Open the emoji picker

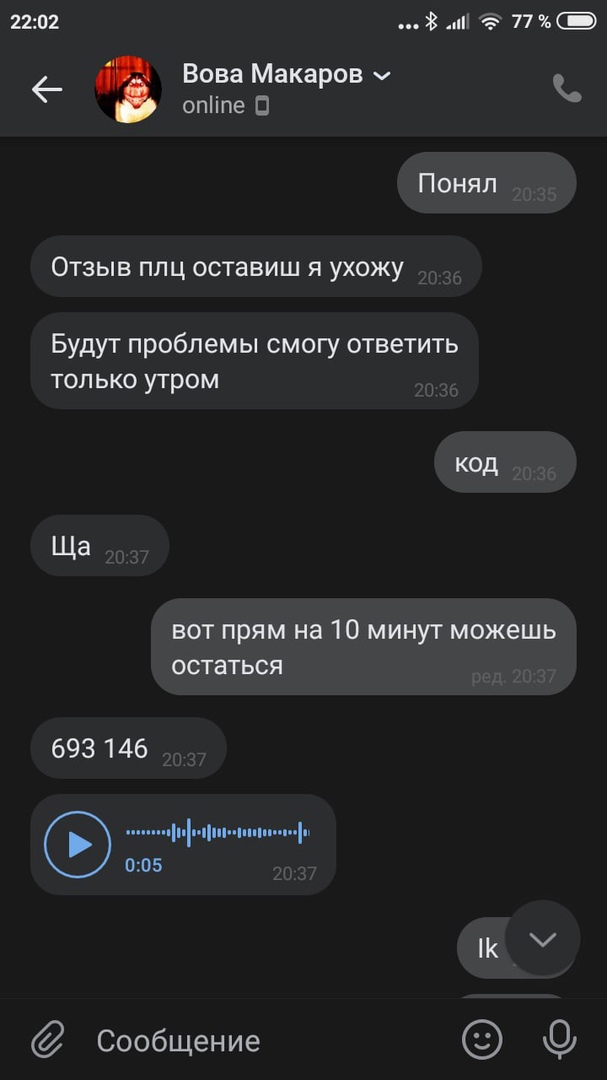click(482, 1040)
